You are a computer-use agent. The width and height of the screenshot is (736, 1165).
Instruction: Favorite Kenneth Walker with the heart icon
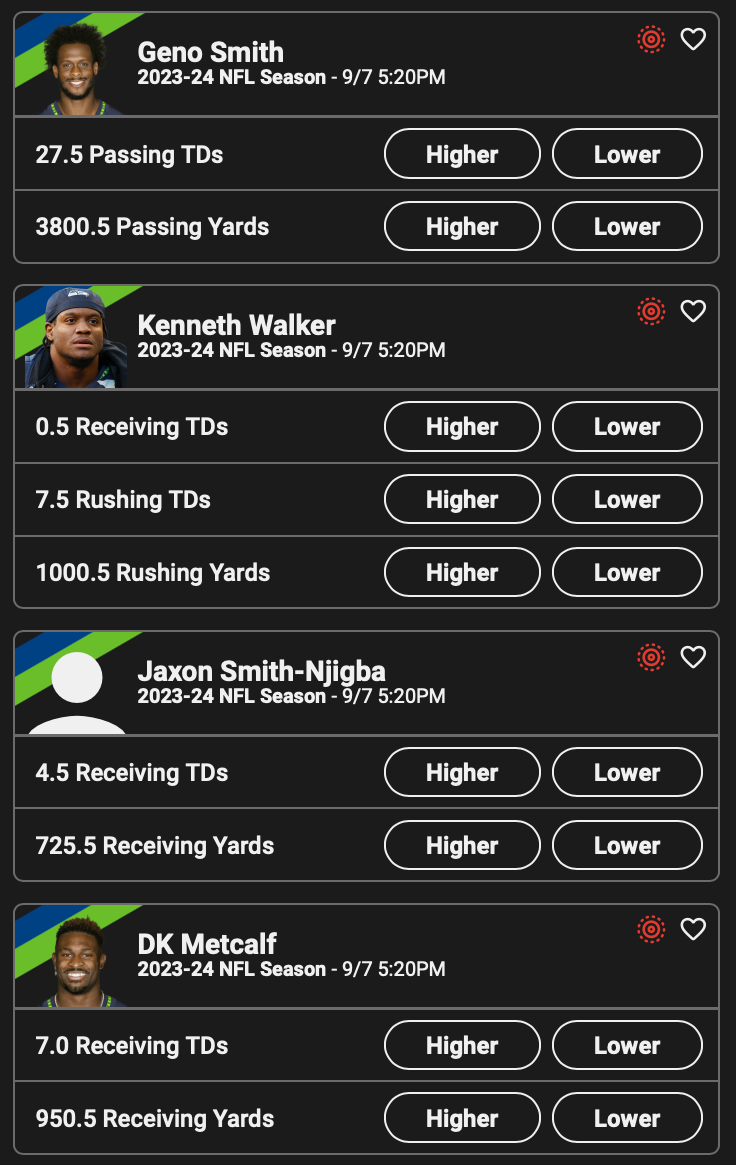[693, 311]
